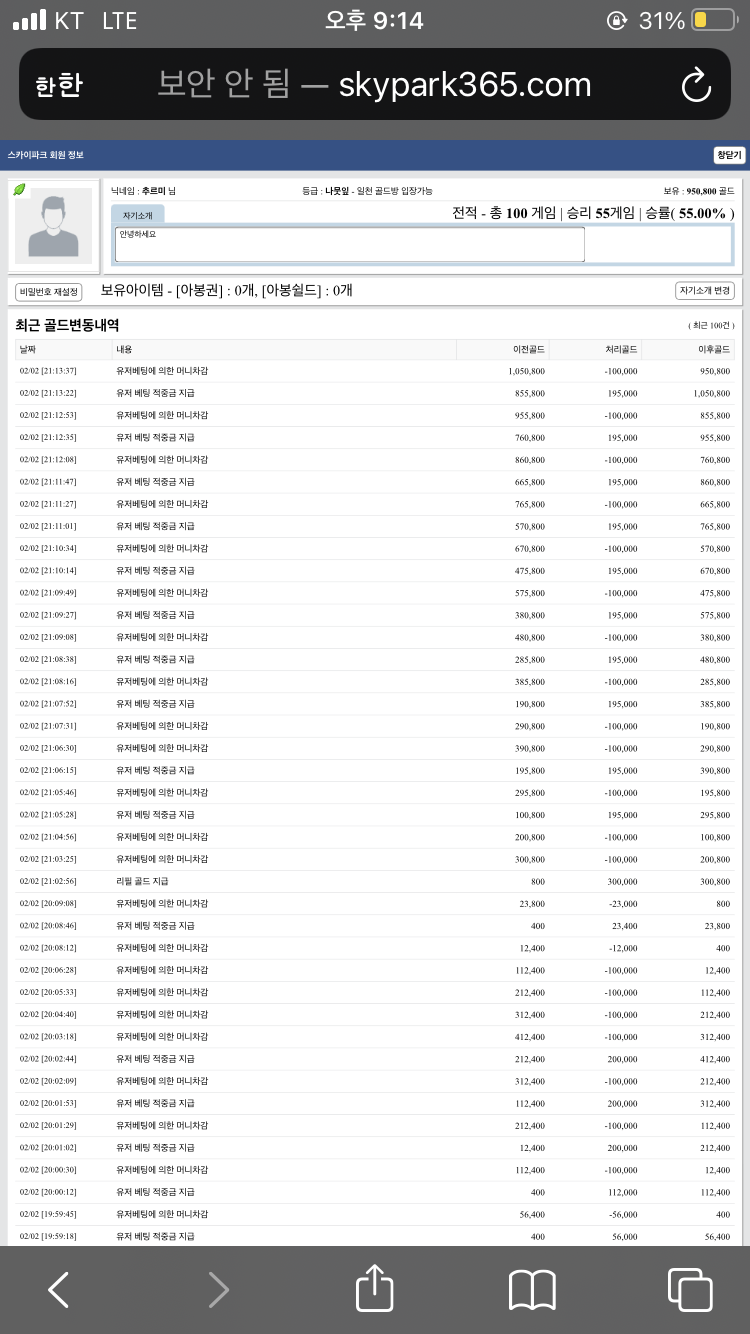Close the member info window with 창닫기

[729, 155]
